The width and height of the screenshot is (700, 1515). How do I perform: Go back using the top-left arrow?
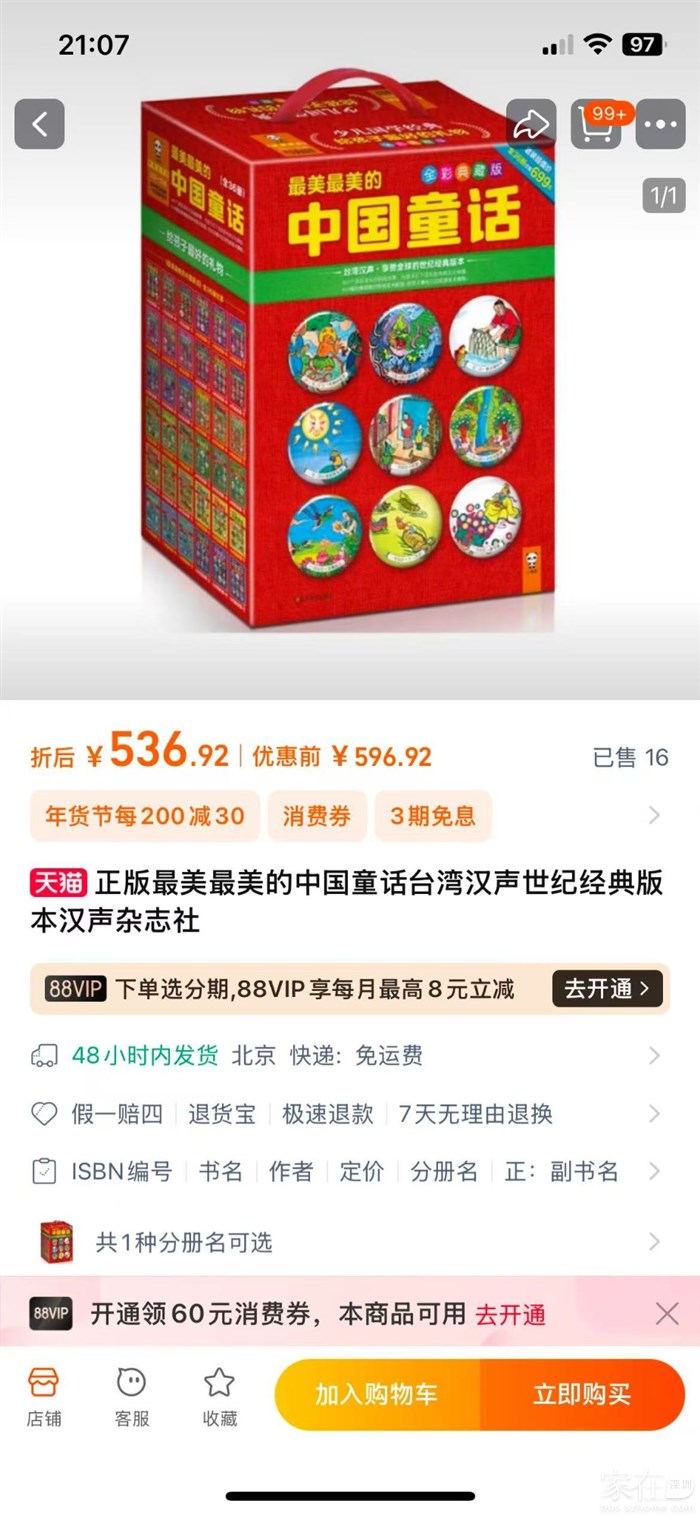[39, 124]
